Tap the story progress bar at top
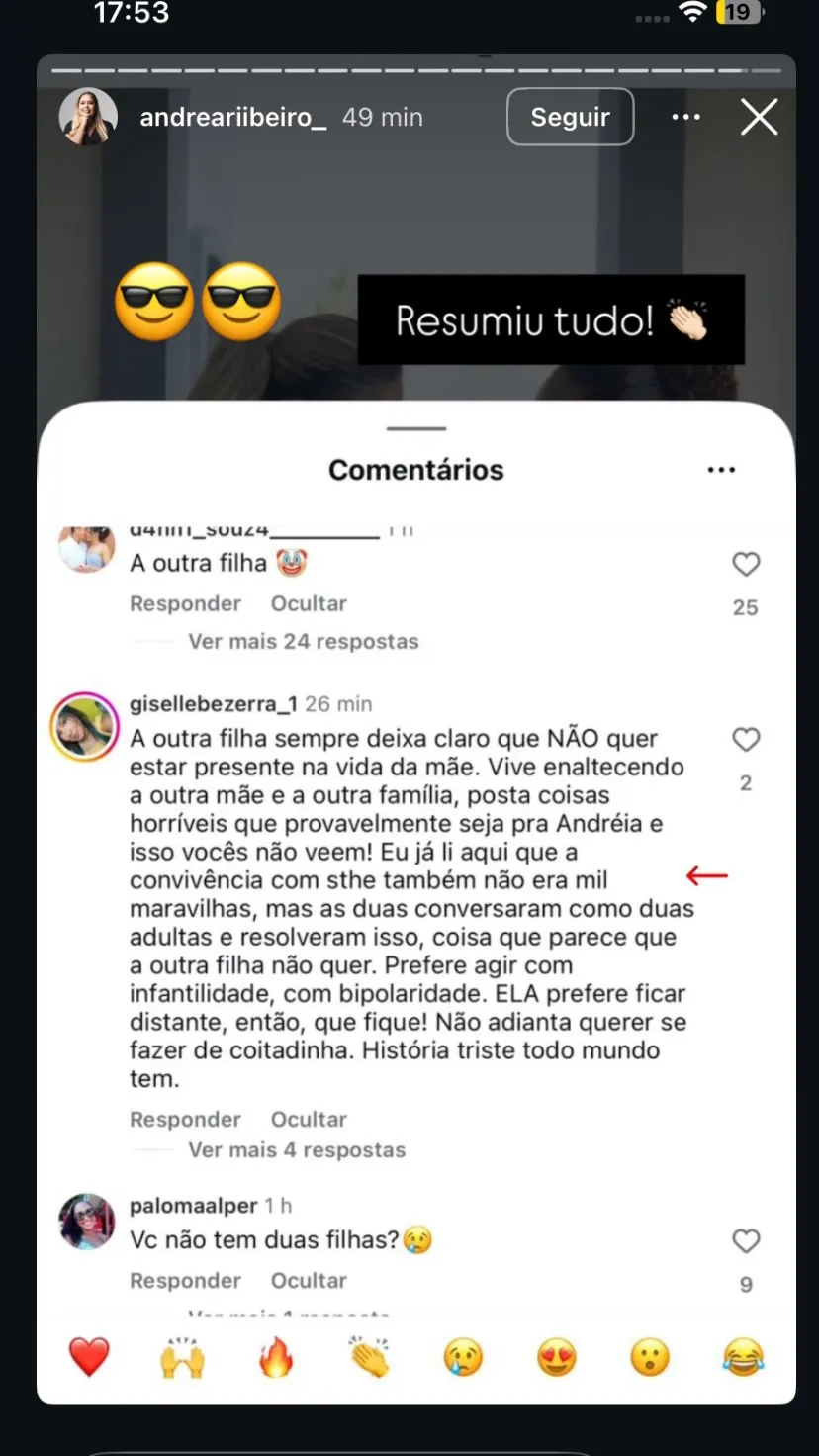This screenshot has height=1456, width=819. (x=409, y=69)
